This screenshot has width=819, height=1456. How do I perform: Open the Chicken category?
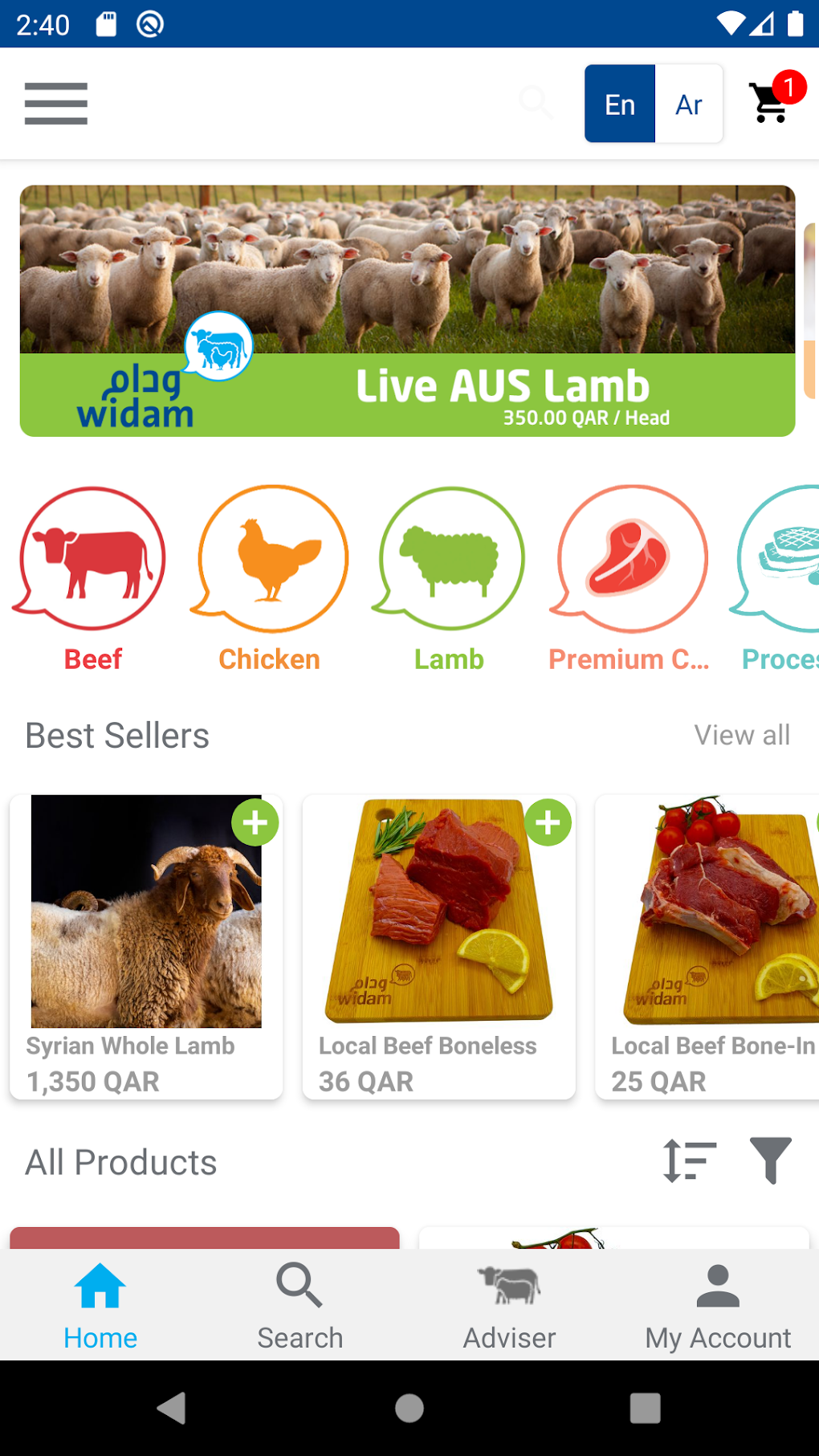tap(270, 558)
